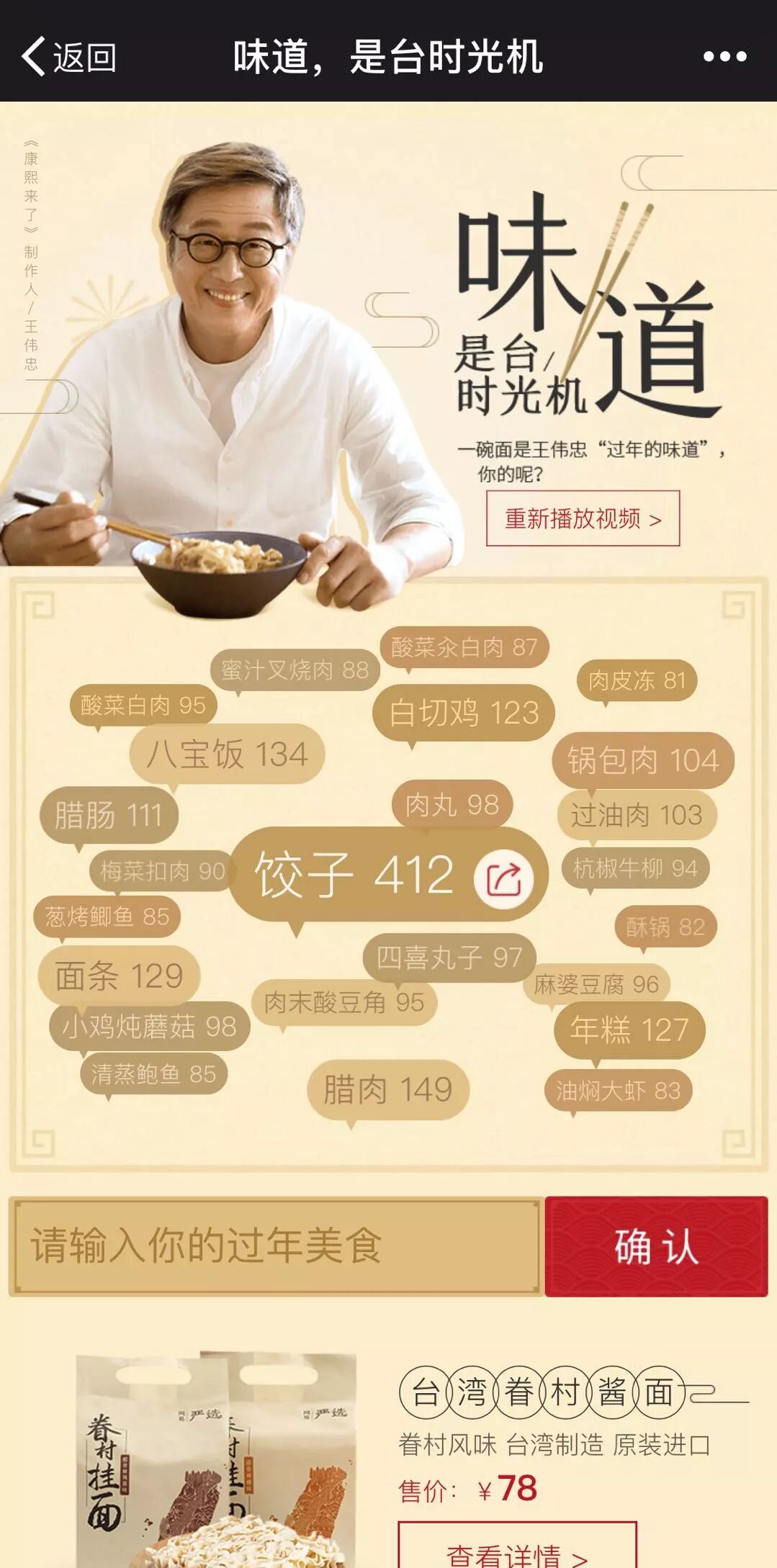Select the 锅包肉 104 bubble
The image size is (777, 1568).
tap(642, 760)
